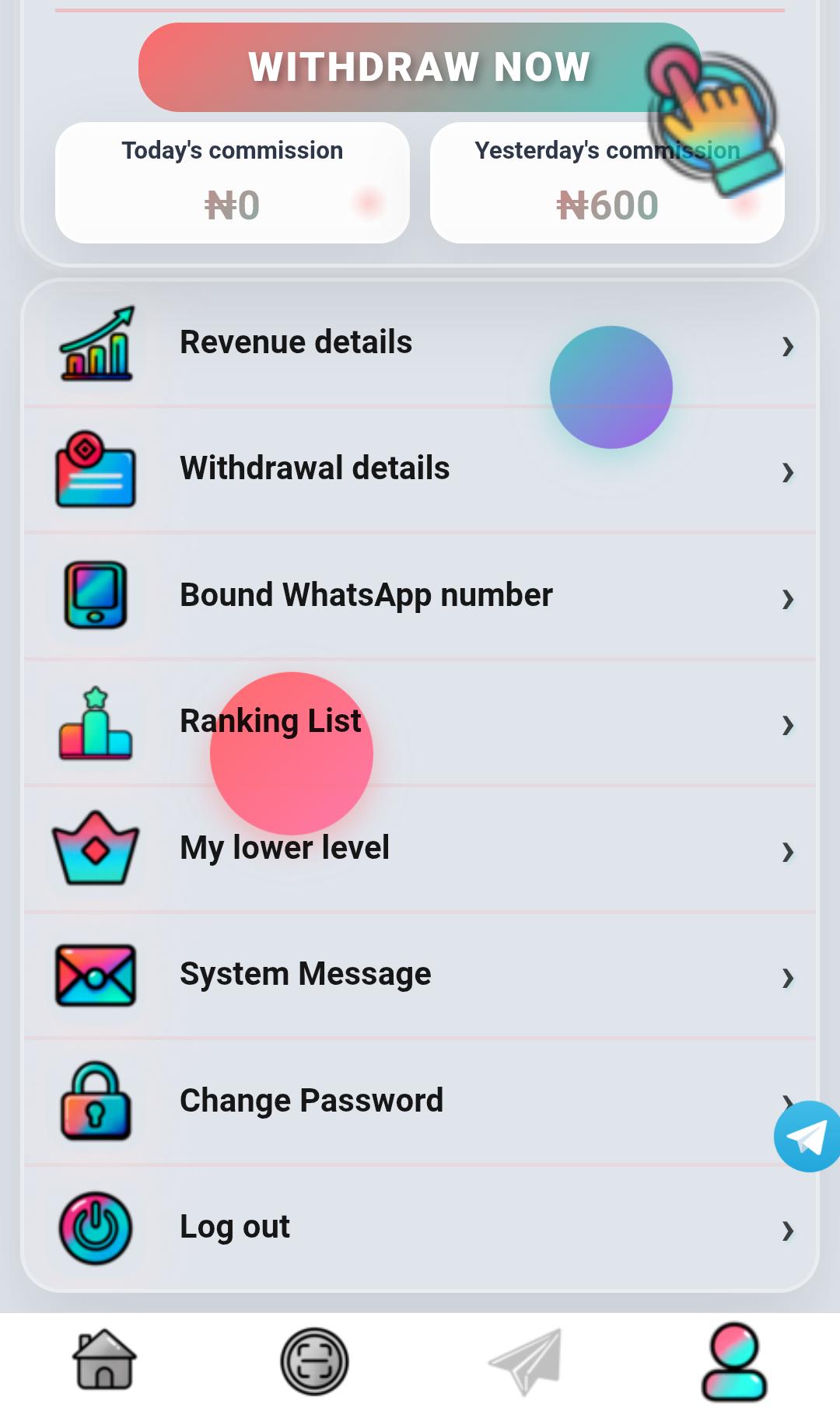Open the System Message envelope icon
This screenshot has width=840, height=1415.
95,975
